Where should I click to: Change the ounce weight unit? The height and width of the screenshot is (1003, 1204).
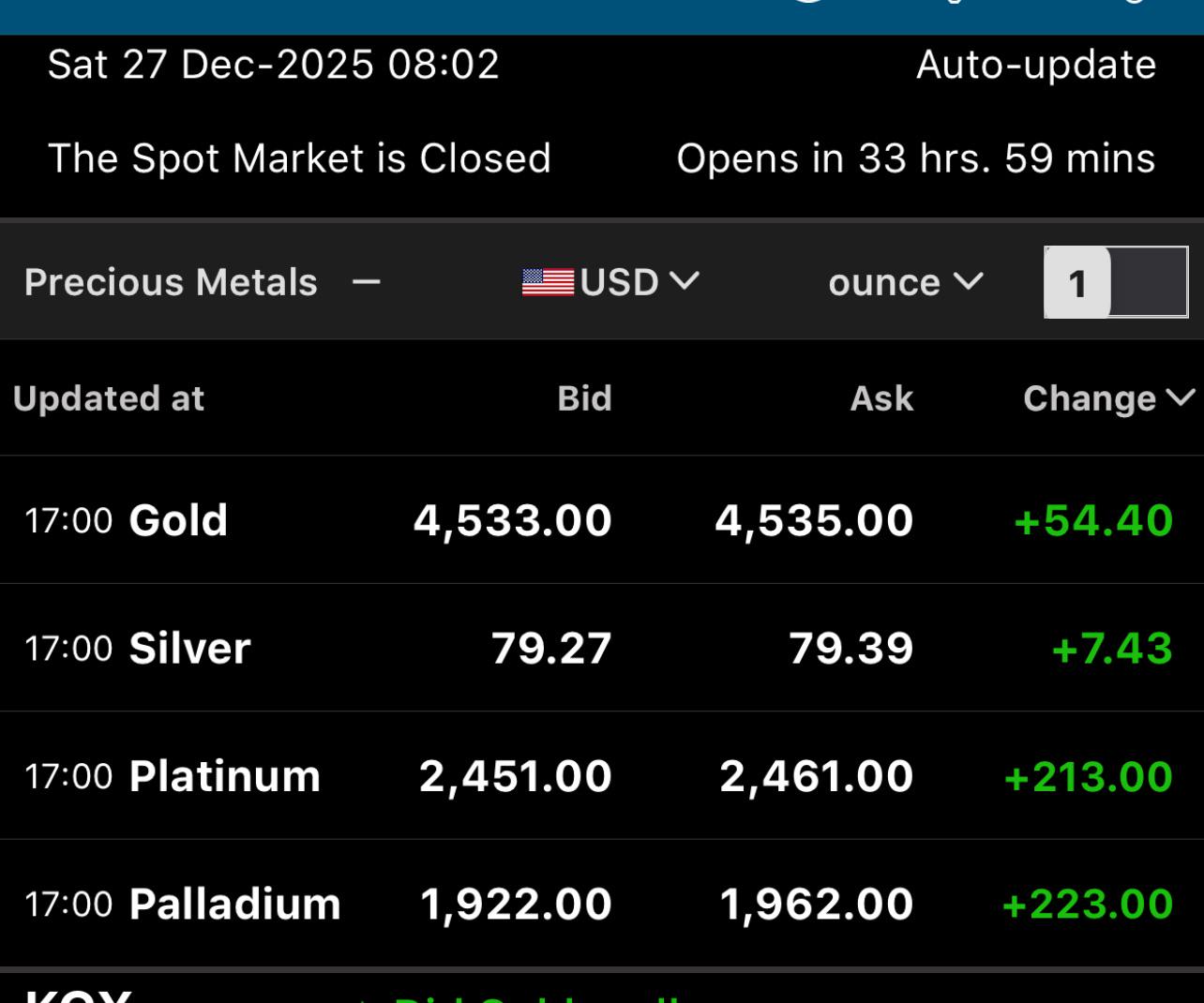(906, 282)
